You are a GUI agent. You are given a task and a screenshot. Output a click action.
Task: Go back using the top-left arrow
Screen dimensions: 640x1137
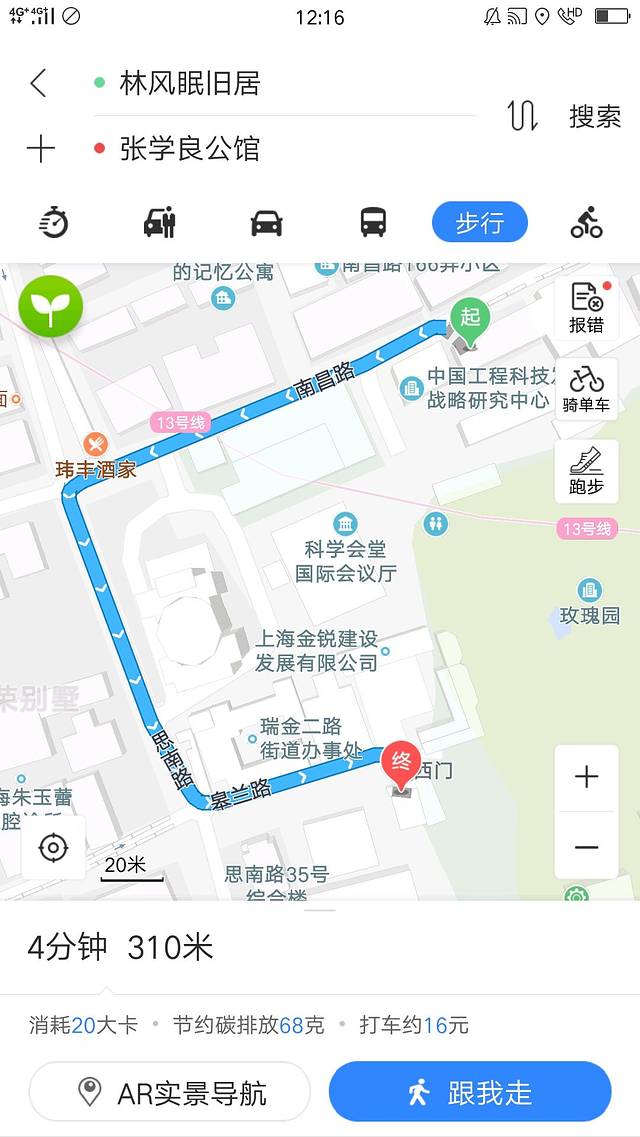click(x=38, y=83)
